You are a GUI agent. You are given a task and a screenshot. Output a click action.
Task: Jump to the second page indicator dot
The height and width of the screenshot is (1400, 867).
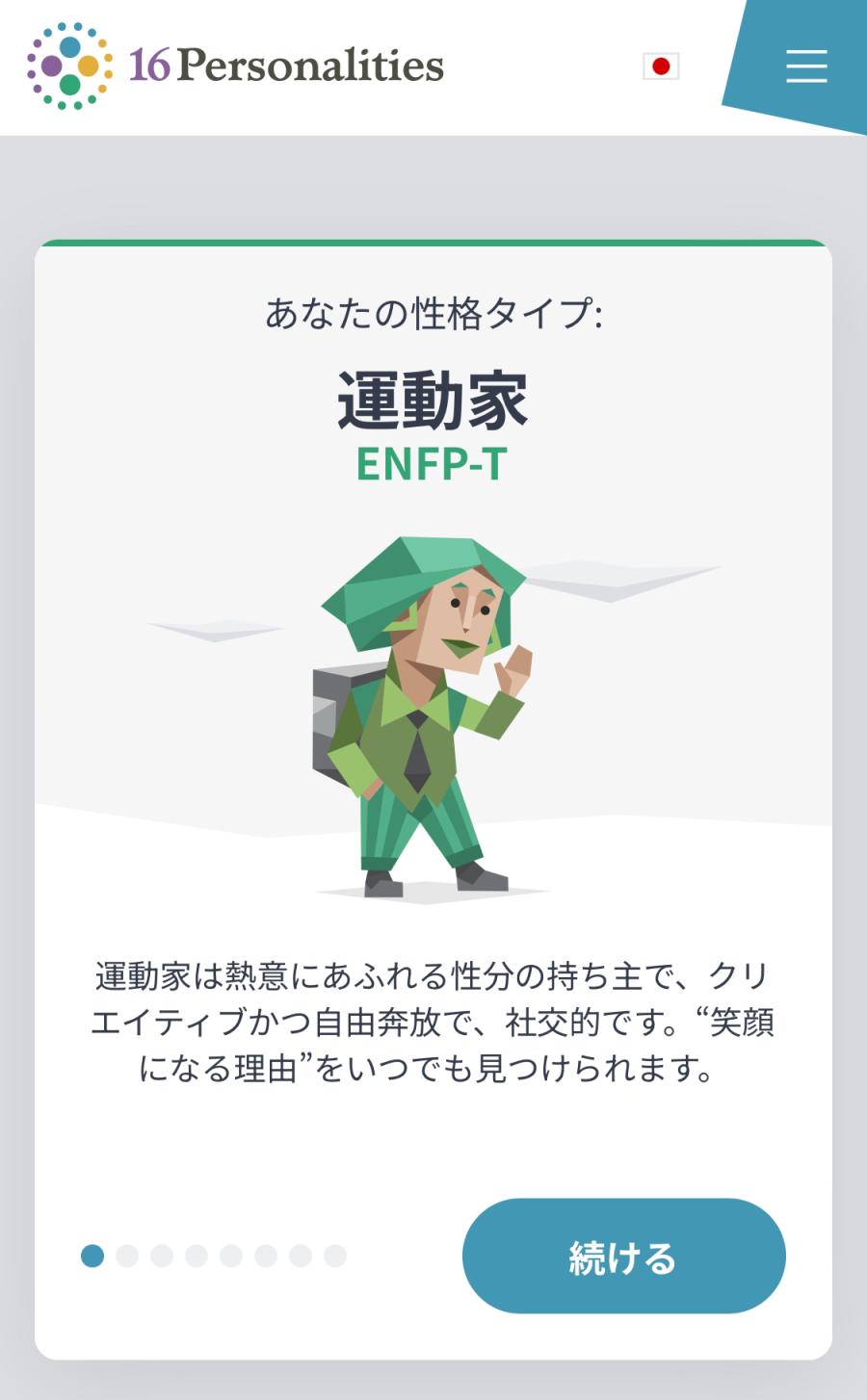(x=127, y=1256)
